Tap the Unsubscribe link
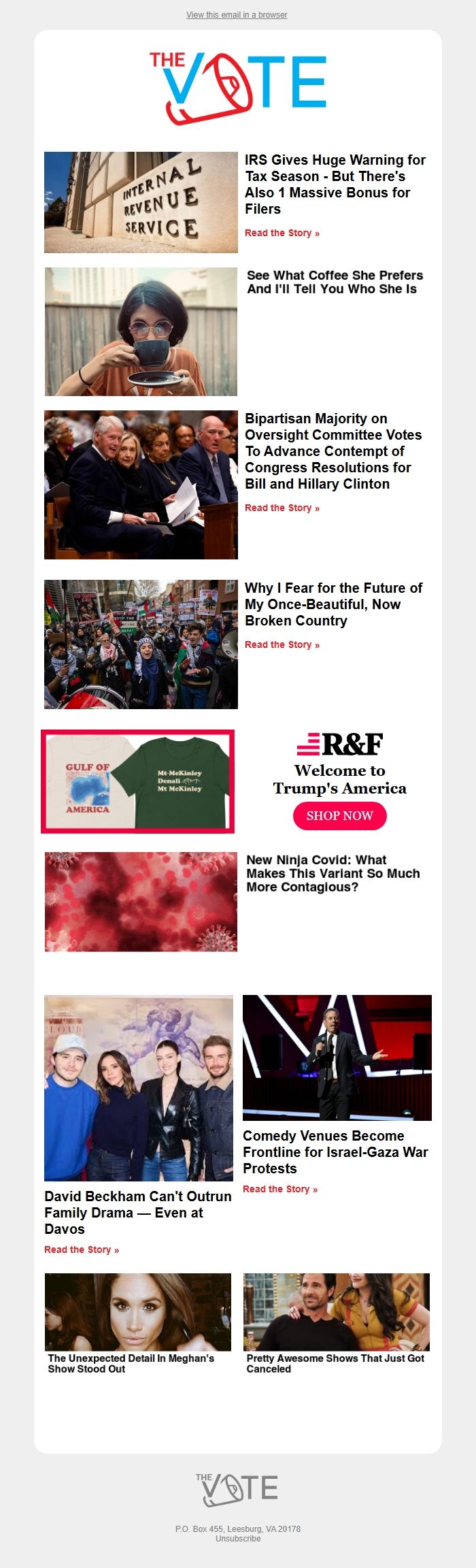The image size is (476, 1568). point(238,1538)
